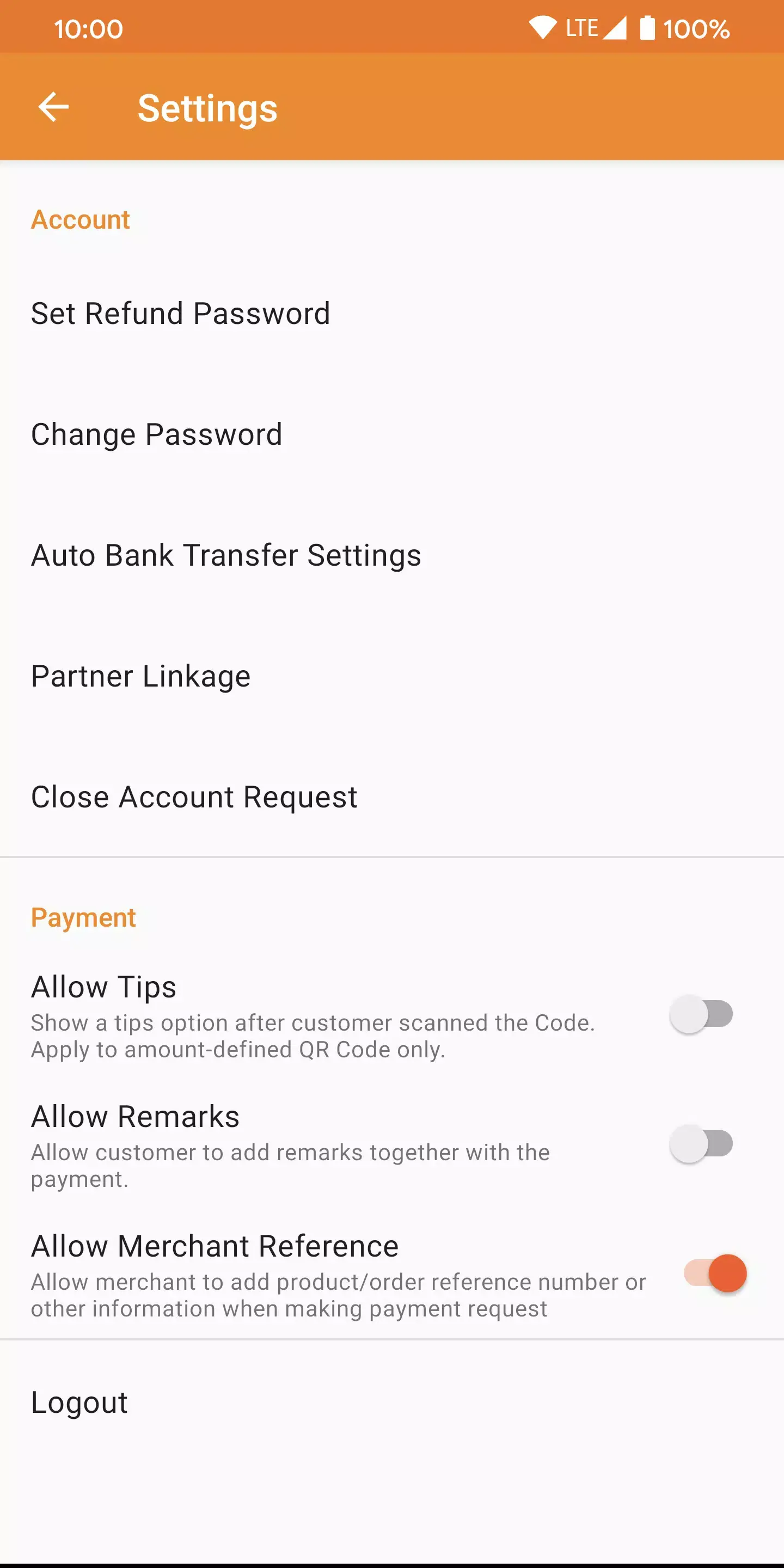Viewport: 784px width, 1568px height.
Task: Tap the Allow Remarks description text
Action: point(290,1165)
